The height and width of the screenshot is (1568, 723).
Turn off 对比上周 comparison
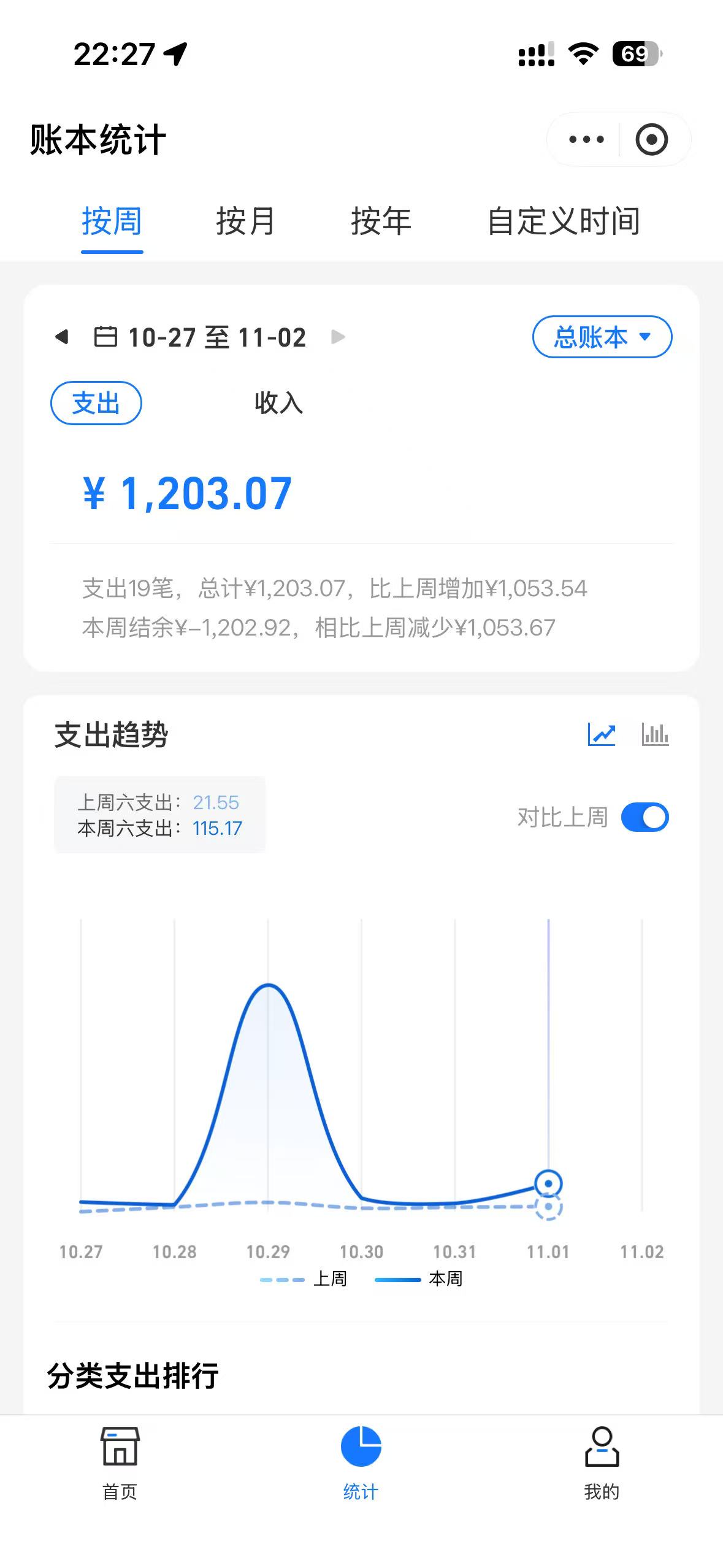645,817
